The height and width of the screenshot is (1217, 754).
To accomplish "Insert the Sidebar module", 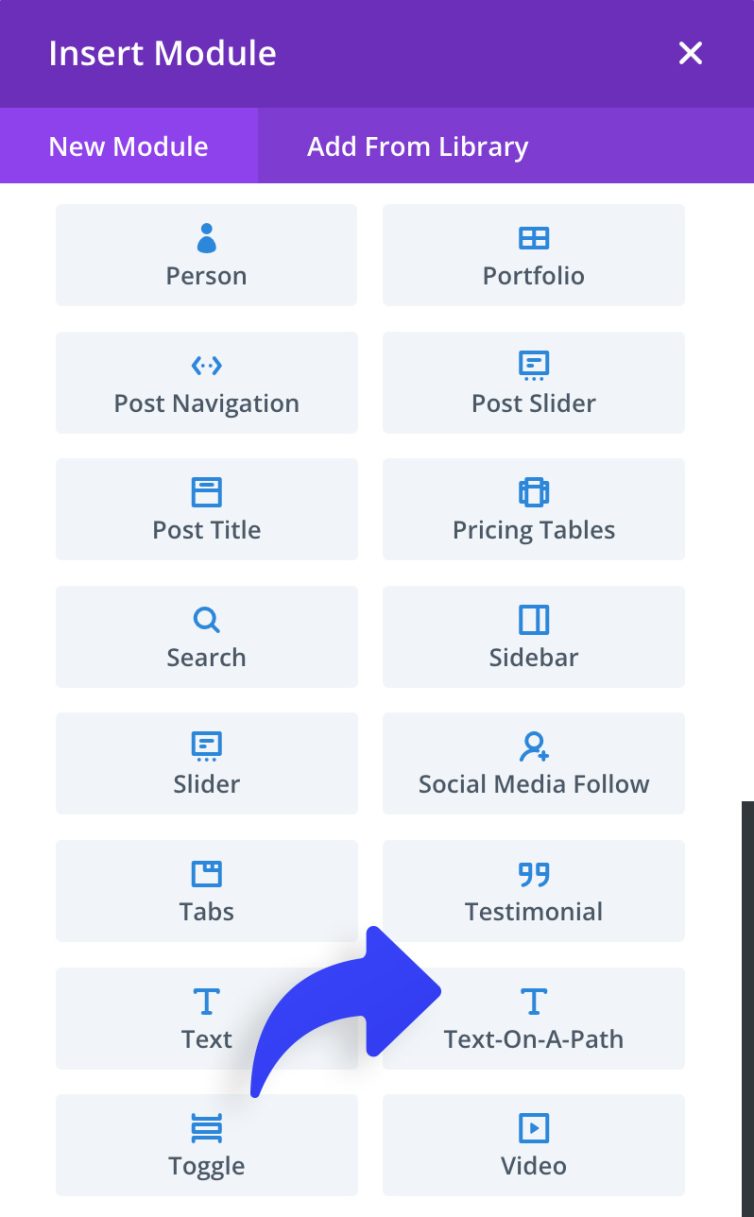I will click(x=533, y=636).
